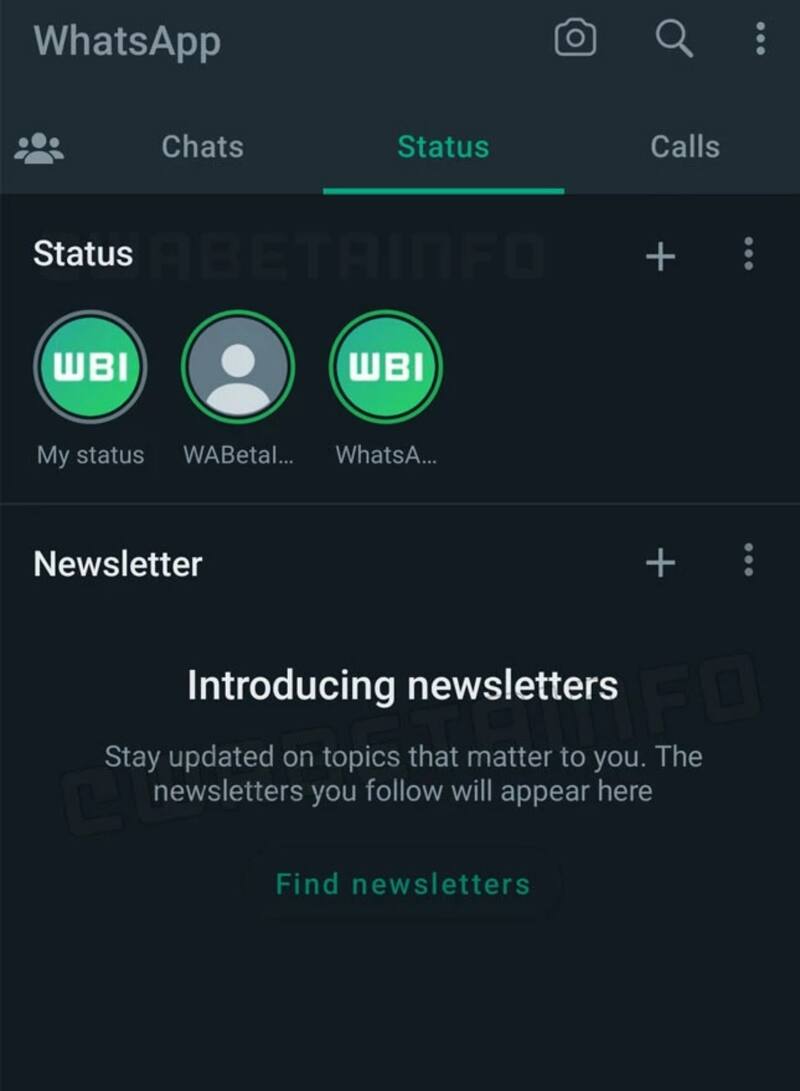Create a newsletter with the plus icon
800x1091 pixels.
660,563
